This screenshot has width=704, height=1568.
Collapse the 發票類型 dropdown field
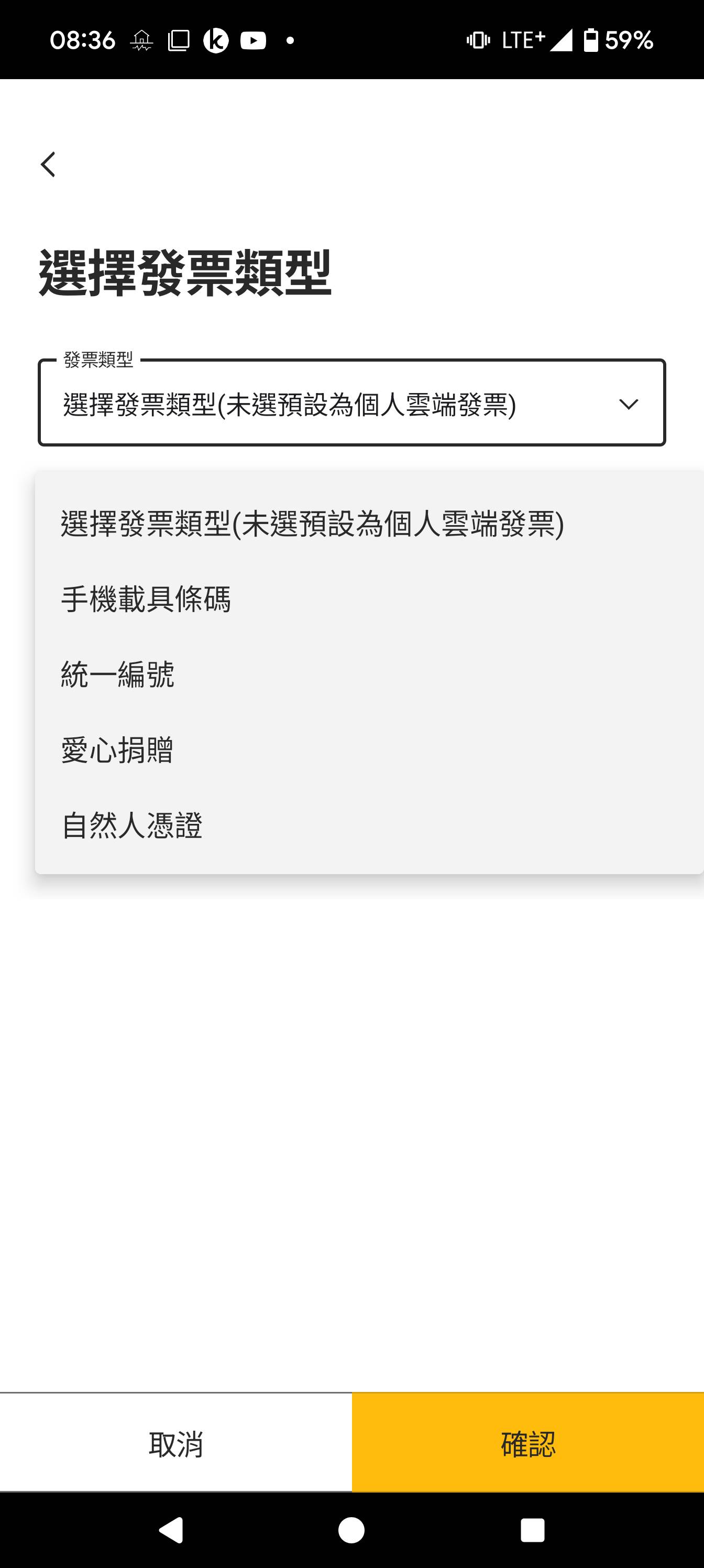tap(351, 403)
